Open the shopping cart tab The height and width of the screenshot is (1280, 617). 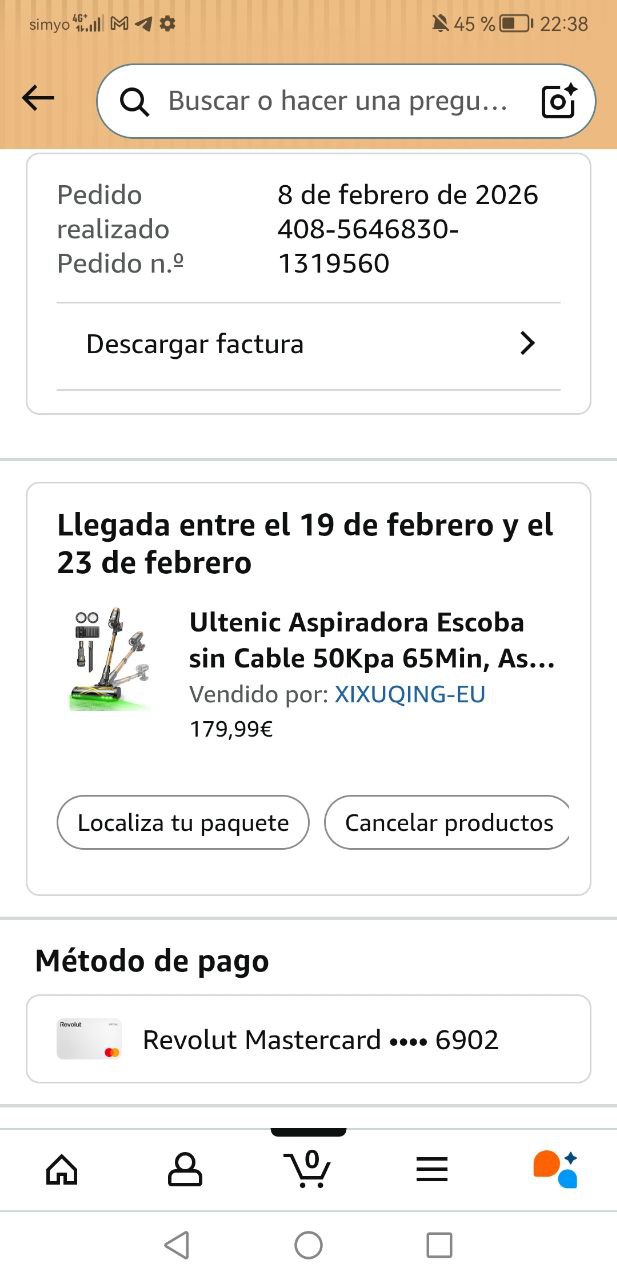click(308, 1168)
